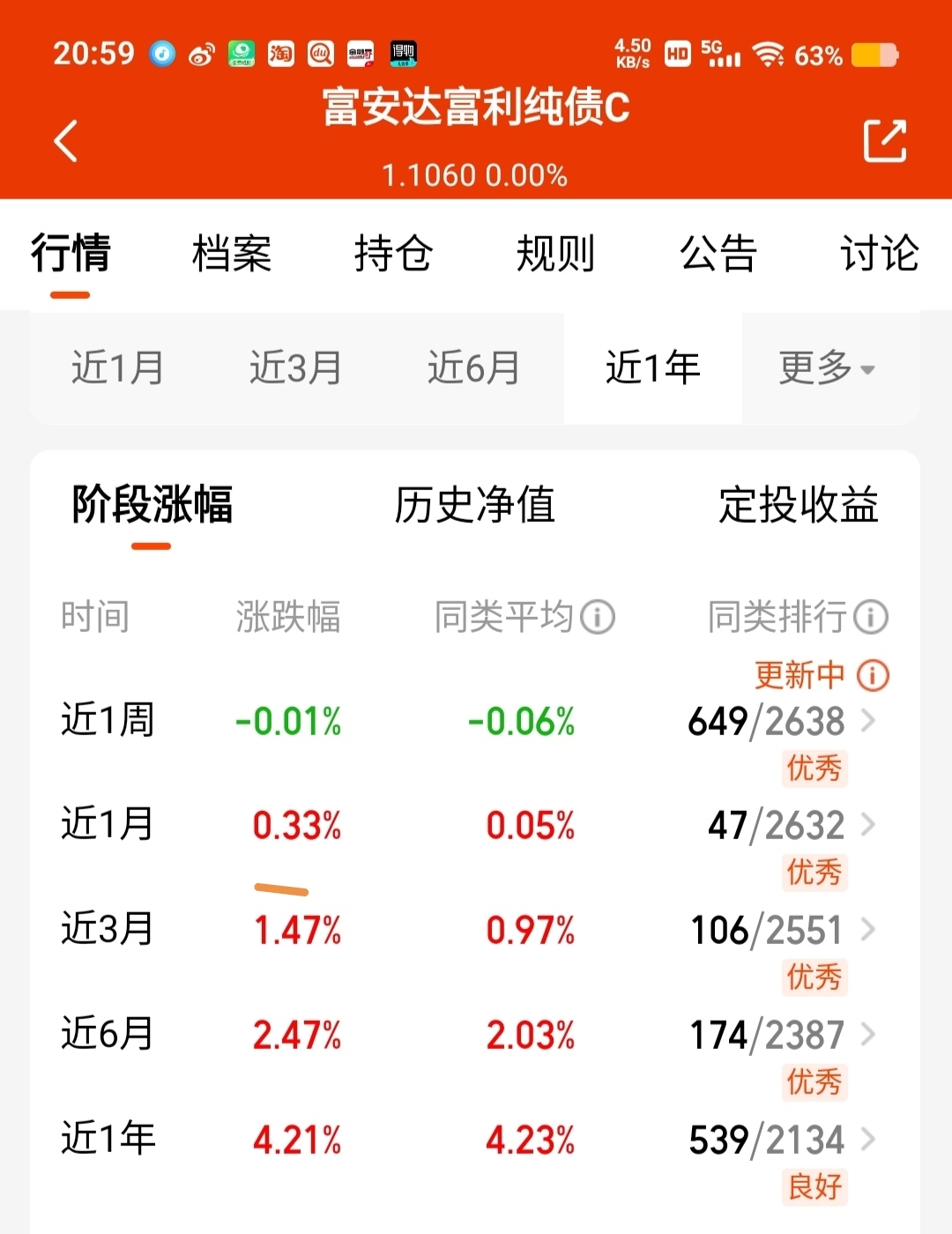The image size is (952, 1234).
Task: Tap the info icon beside 同类排行
Action: coord(871,618)
